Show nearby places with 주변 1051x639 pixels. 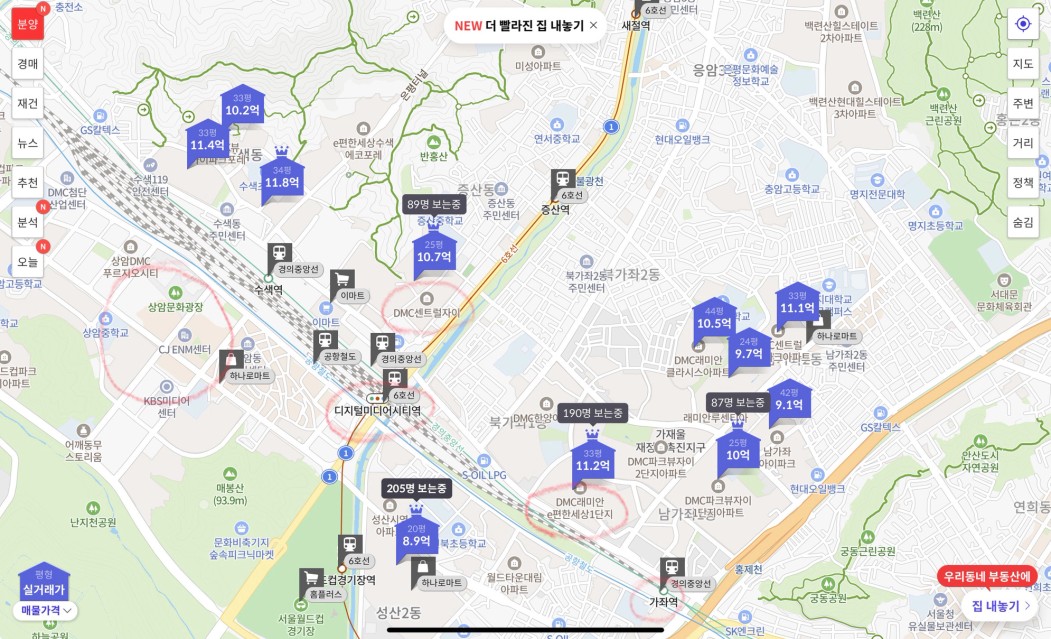pyautogui.click(x=1022, y=103)
